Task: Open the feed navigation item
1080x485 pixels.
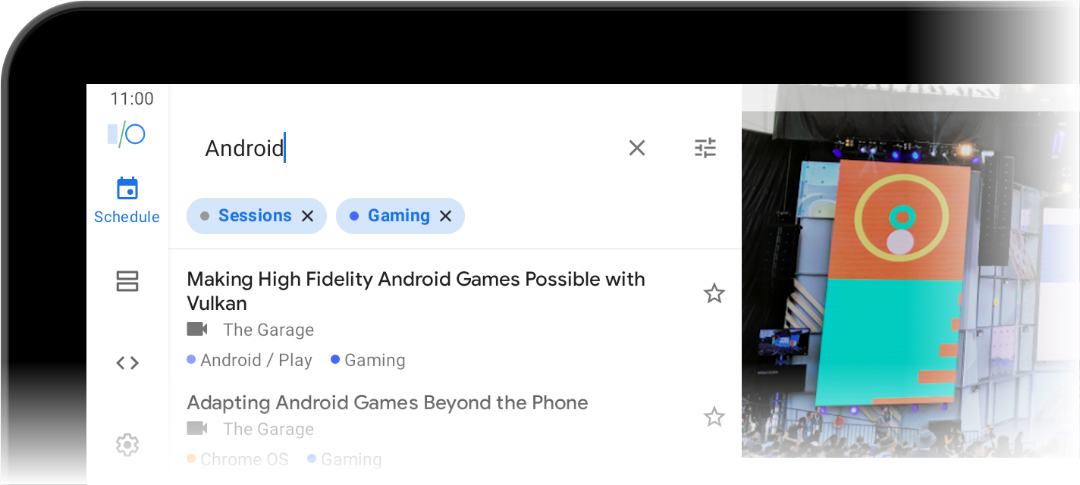Action: coord(127,282)
